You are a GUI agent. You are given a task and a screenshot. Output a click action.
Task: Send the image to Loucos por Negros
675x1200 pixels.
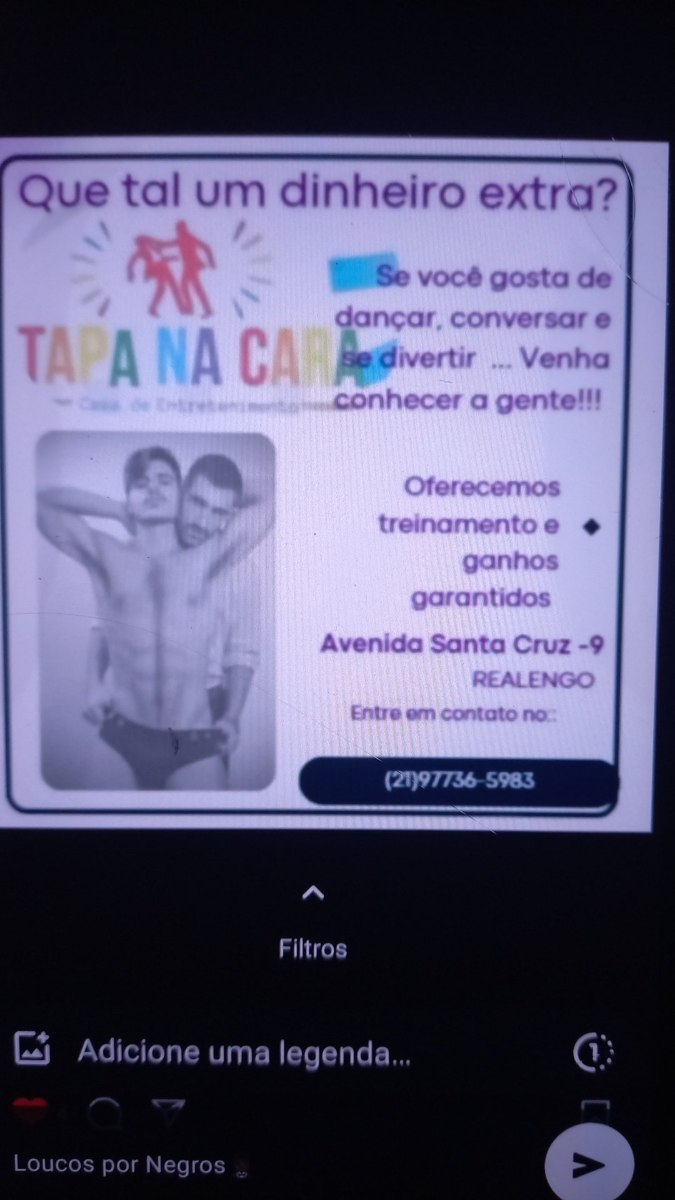coord(589,1164)
